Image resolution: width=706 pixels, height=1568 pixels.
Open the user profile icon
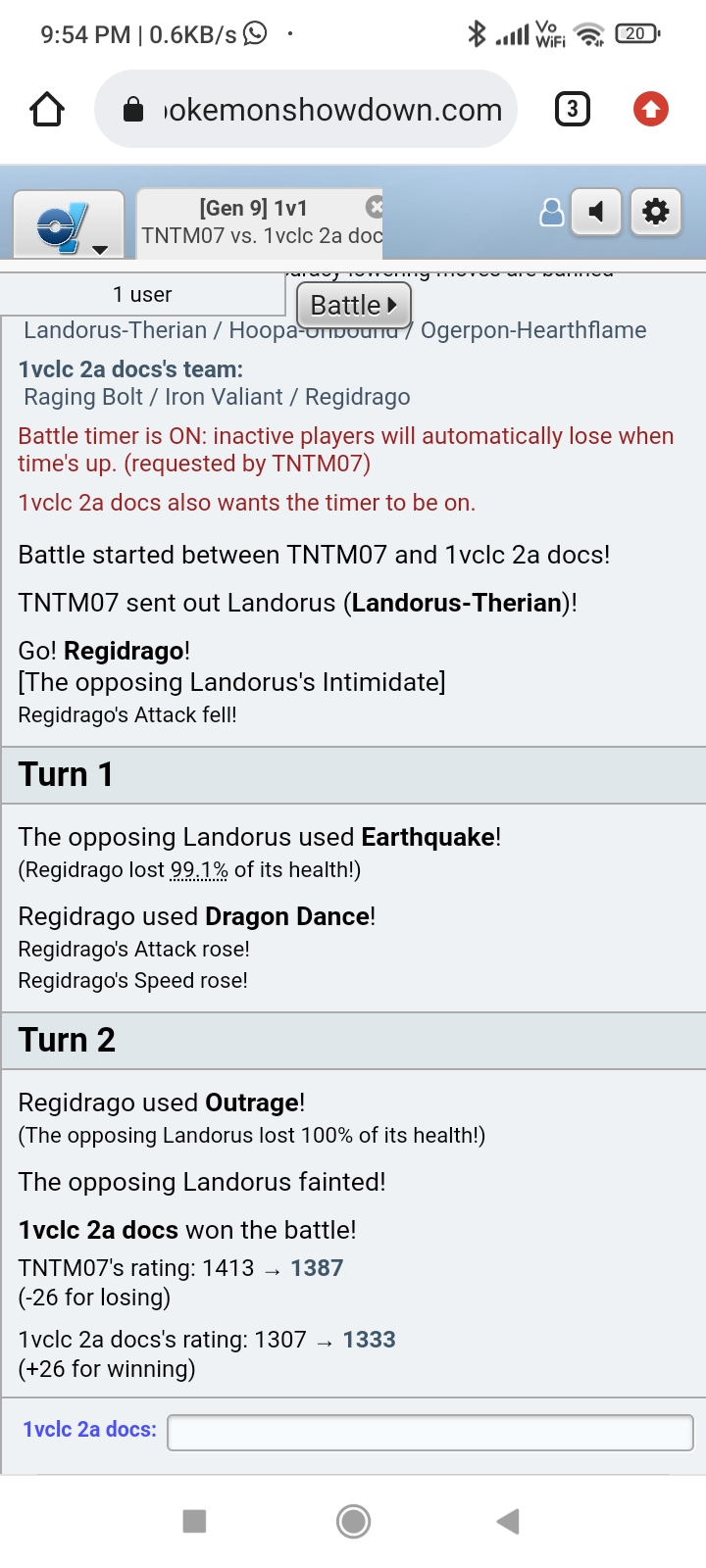tap(552, 212)
